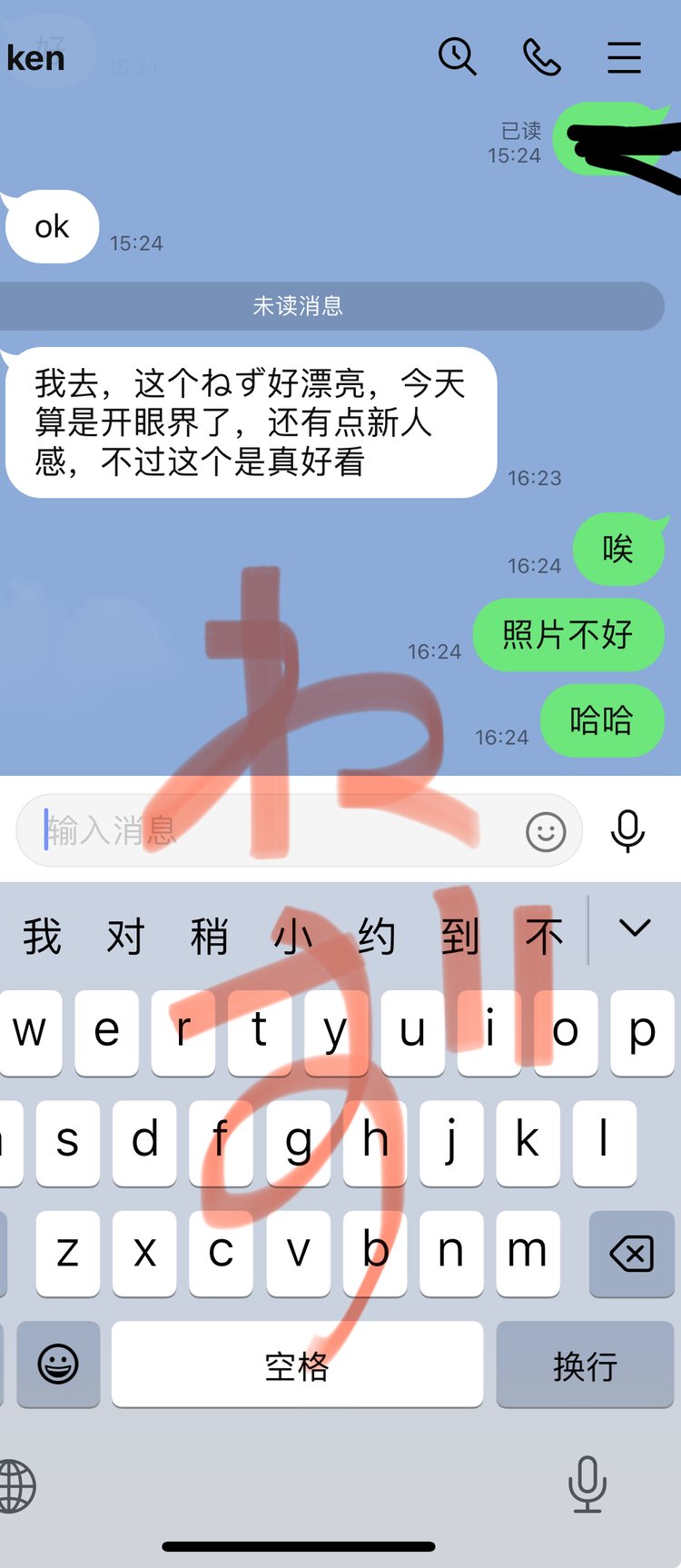Tap the 空格 space bar
Image resolution: width=681 pixels, height=1568 pixels.
pos(297,1365)
